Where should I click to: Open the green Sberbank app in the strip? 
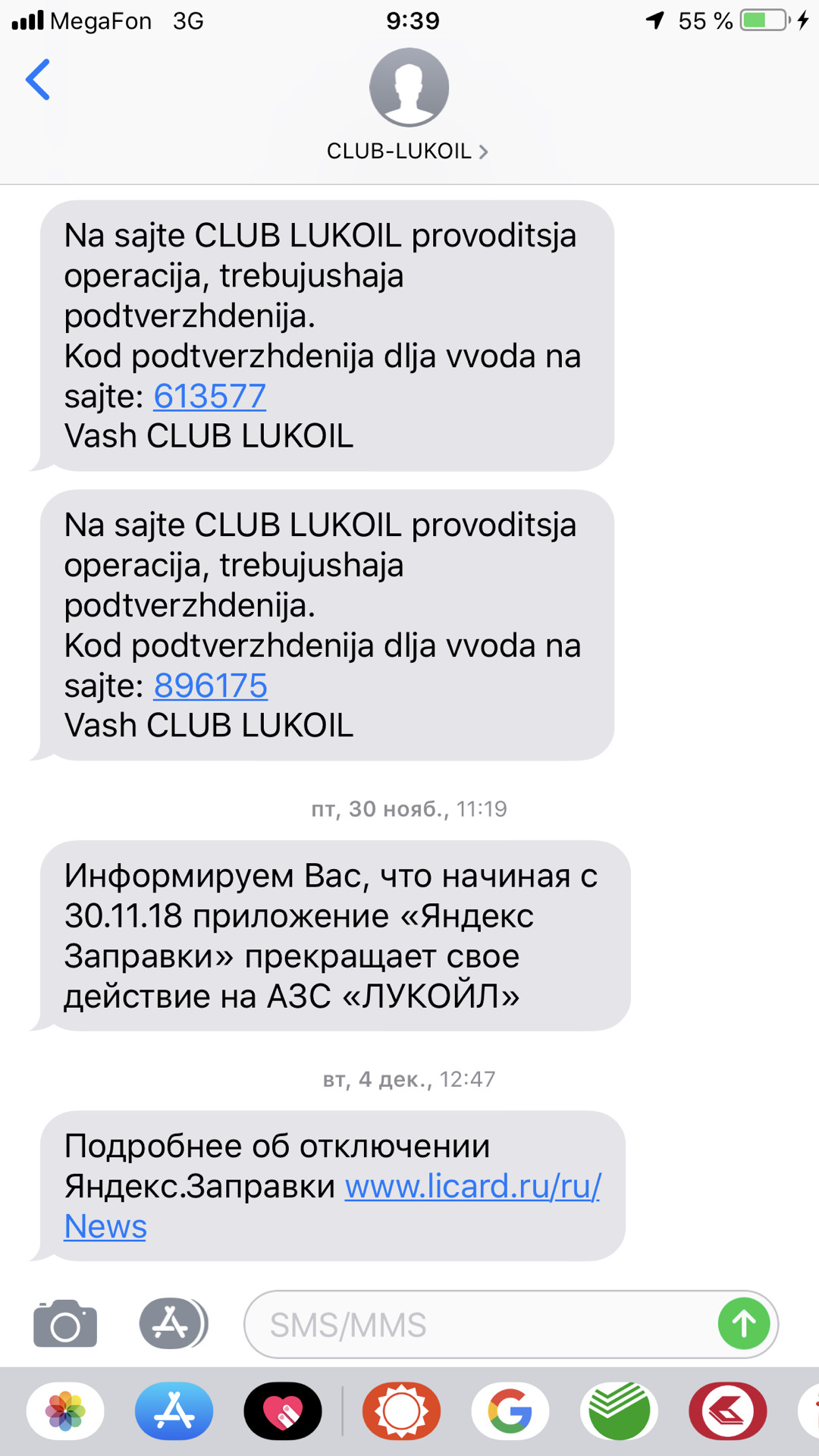click(619, 1411)
